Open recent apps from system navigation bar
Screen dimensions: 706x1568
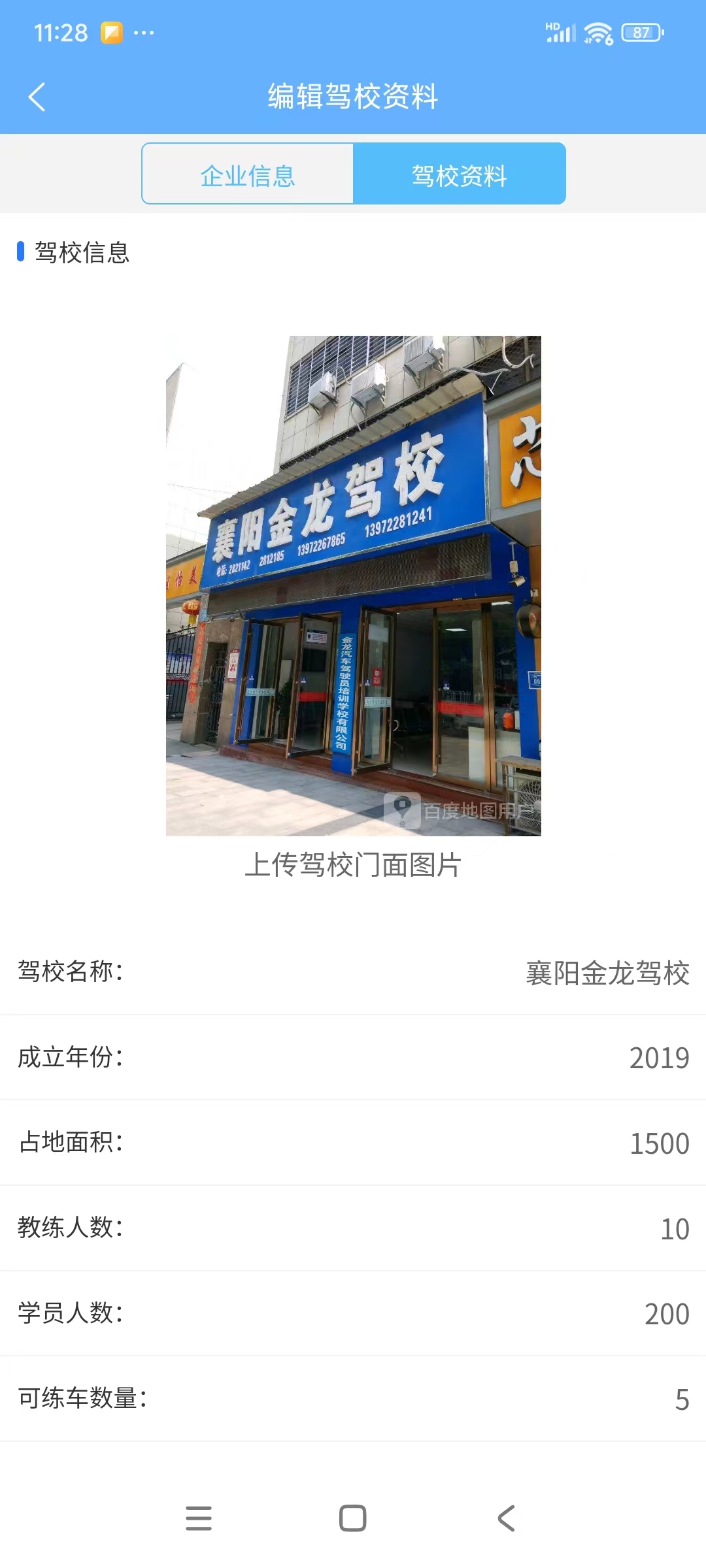199,1518
